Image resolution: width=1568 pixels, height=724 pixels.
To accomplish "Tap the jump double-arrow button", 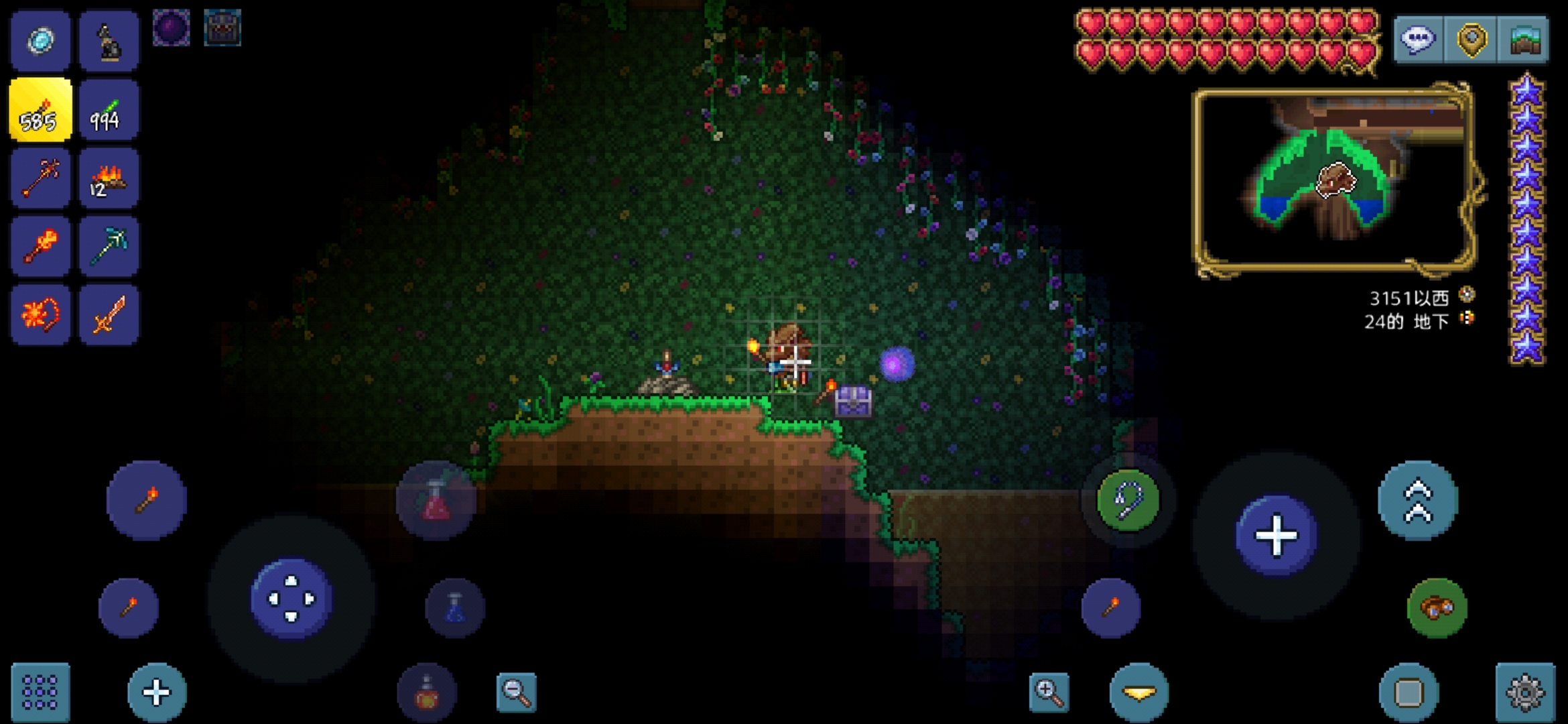I will 1417,501.
